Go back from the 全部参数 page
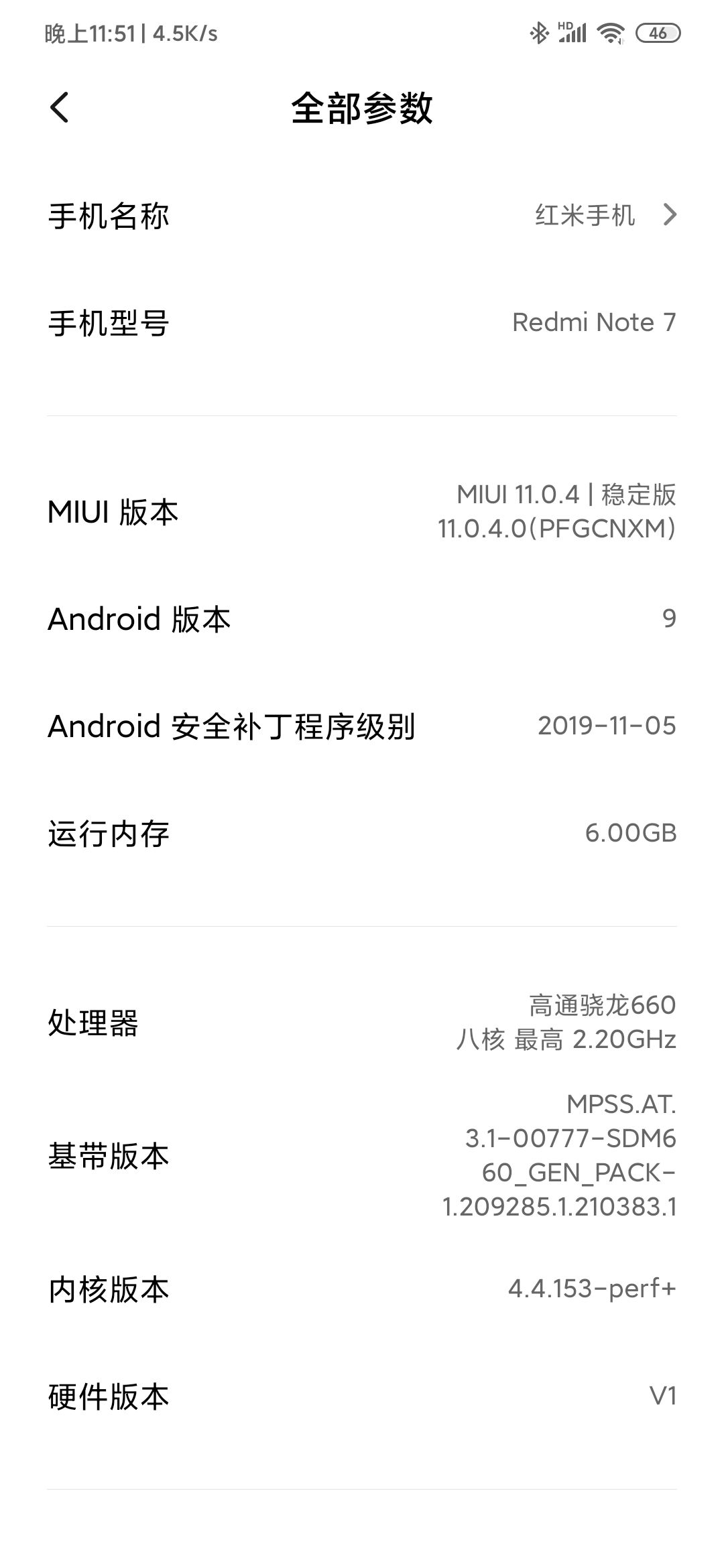This screenshot has height=1568, width=724. pos(60,107)
